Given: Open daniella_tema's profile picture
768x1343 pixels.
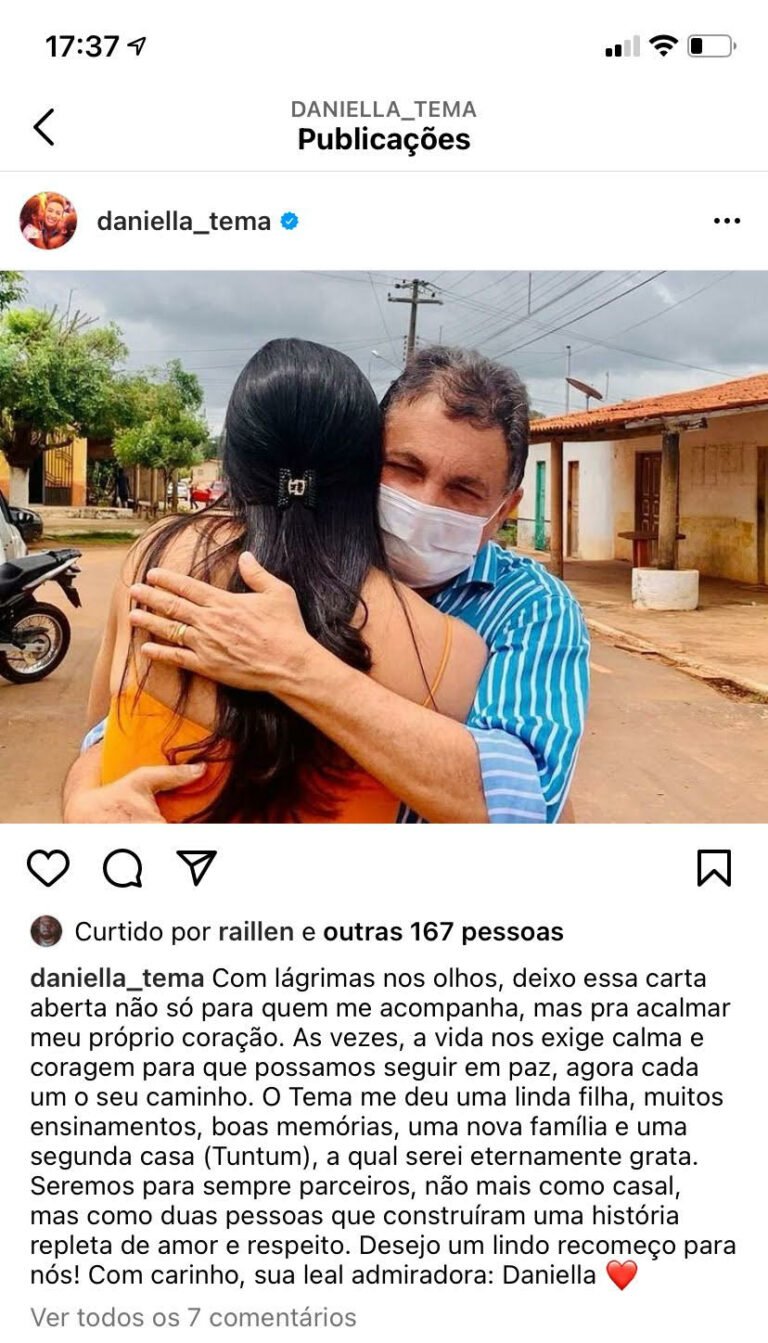Looking at the screenshot, I should (48, 221).
